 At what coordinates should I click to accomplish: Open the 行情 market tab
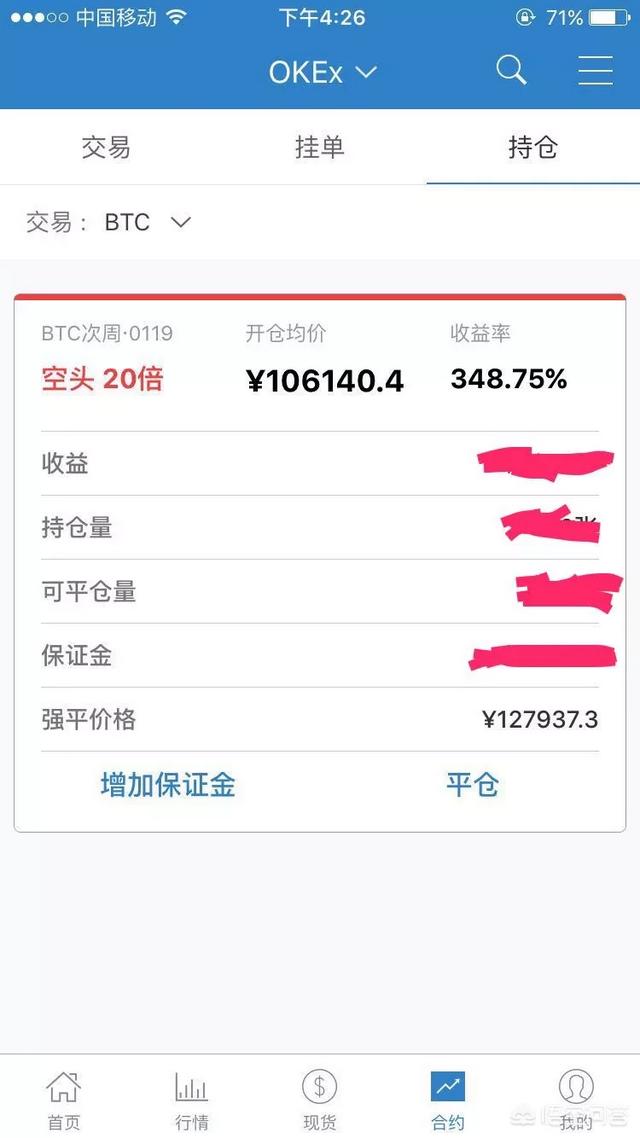point(191,1099)
